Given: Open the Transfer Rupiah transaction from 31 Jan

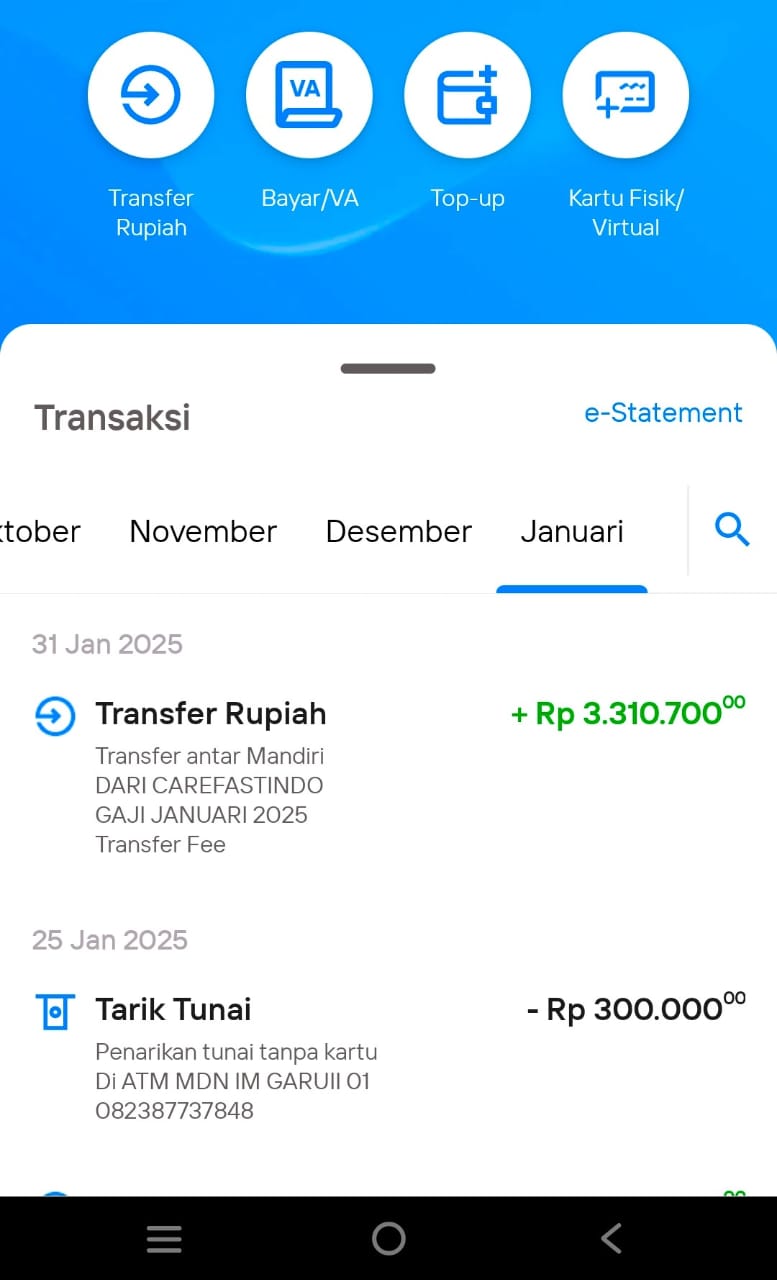Looking at the screenshot, I should 388,776.
